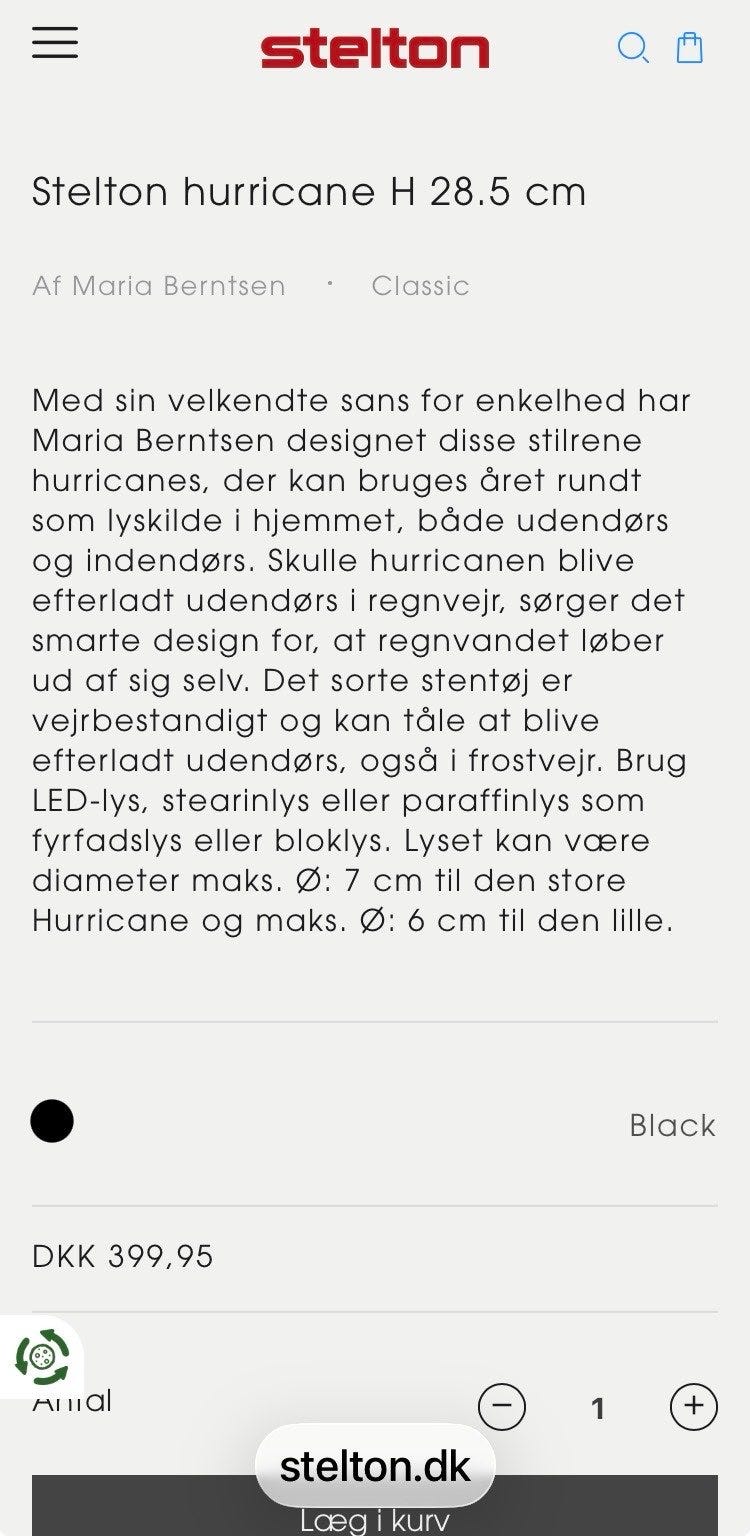
Task: Increase quantity with the plus stepper
Action: point(692,1406)
